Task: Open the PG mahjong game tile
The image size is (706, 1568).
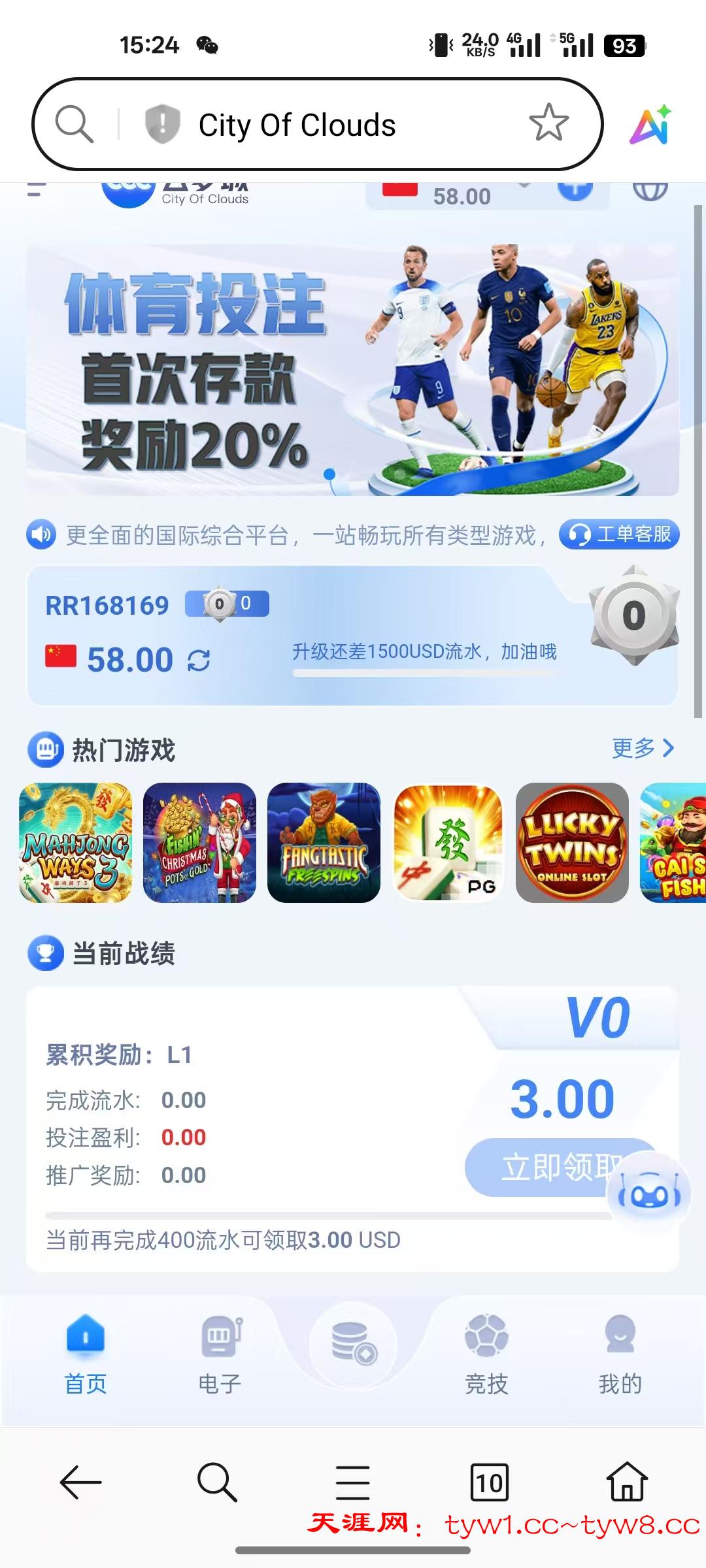Action: coord(448,843)
